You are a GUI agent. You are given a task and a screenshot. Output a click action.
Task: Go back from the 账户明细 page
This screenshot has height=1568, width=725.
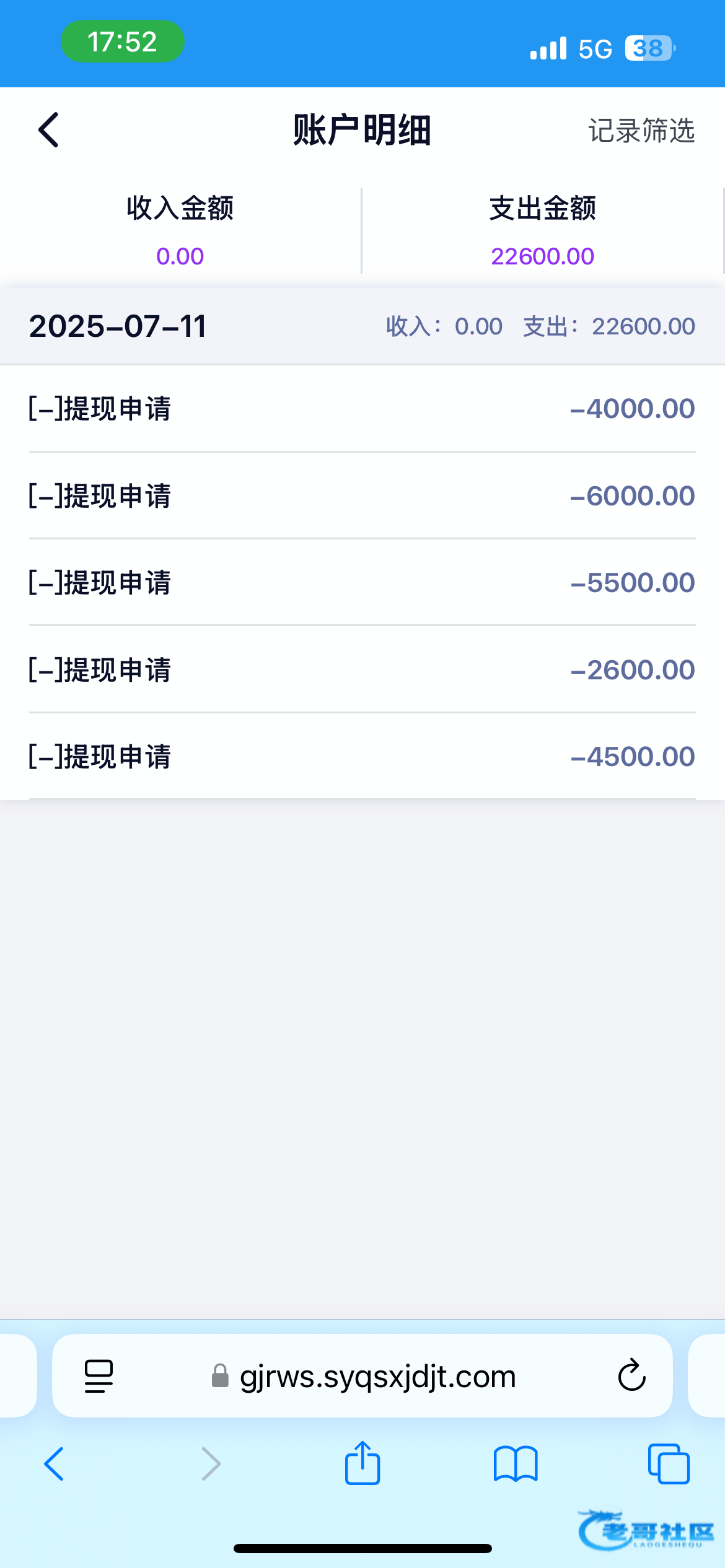click(x=48, y=130)
